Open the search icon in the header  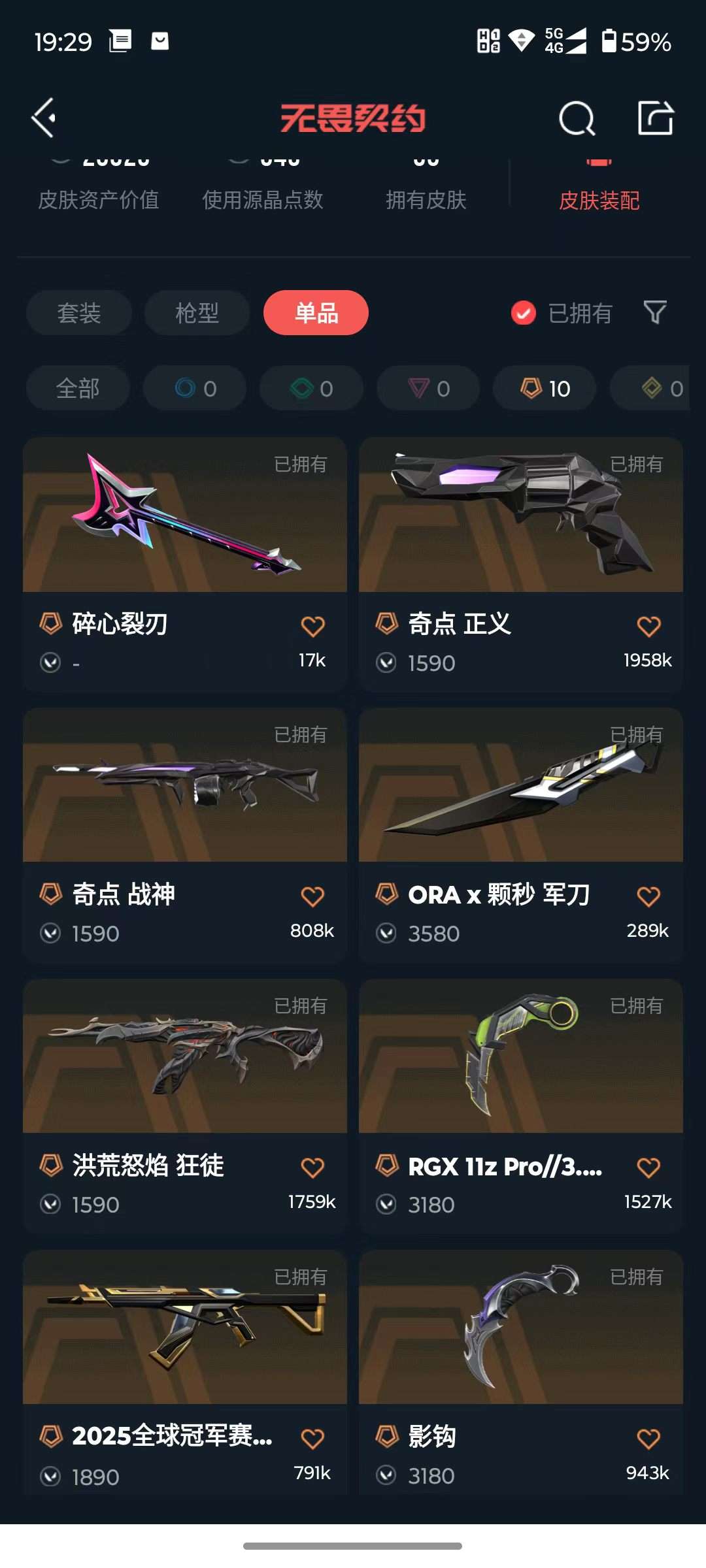(x=577, y=118)
